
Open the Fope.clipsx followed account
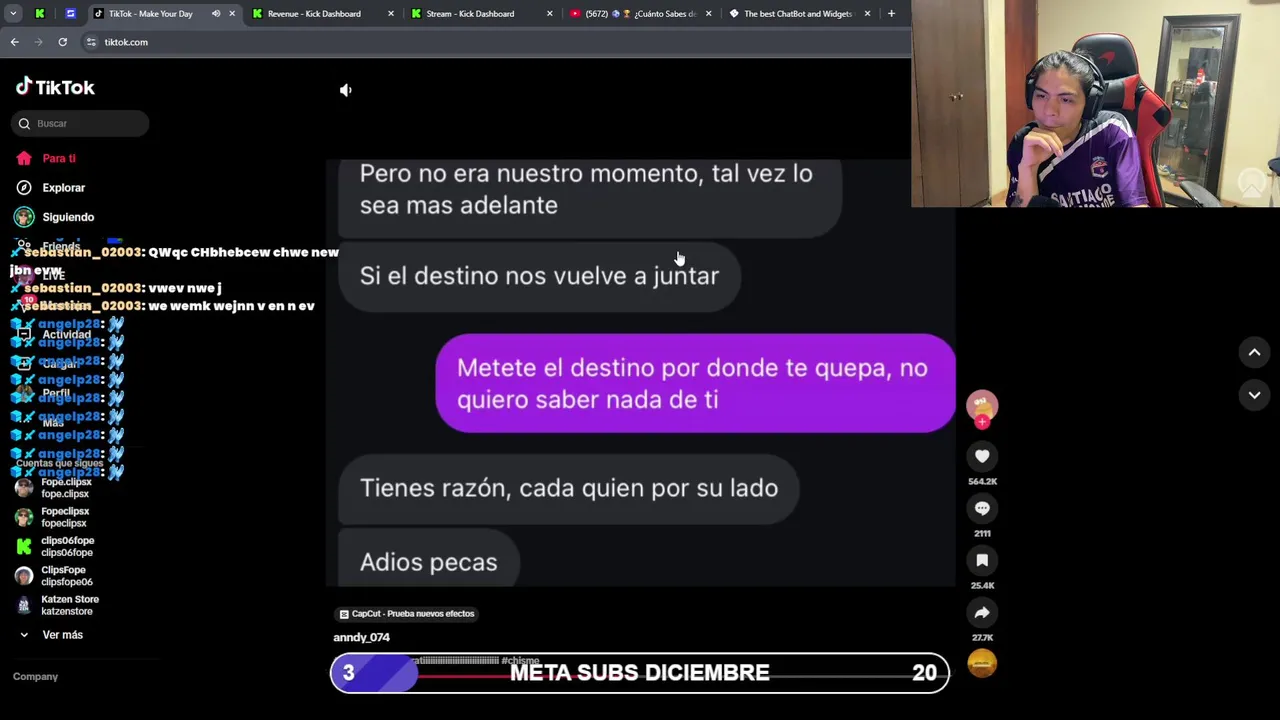pyautogui.click(x=64, y=488)
